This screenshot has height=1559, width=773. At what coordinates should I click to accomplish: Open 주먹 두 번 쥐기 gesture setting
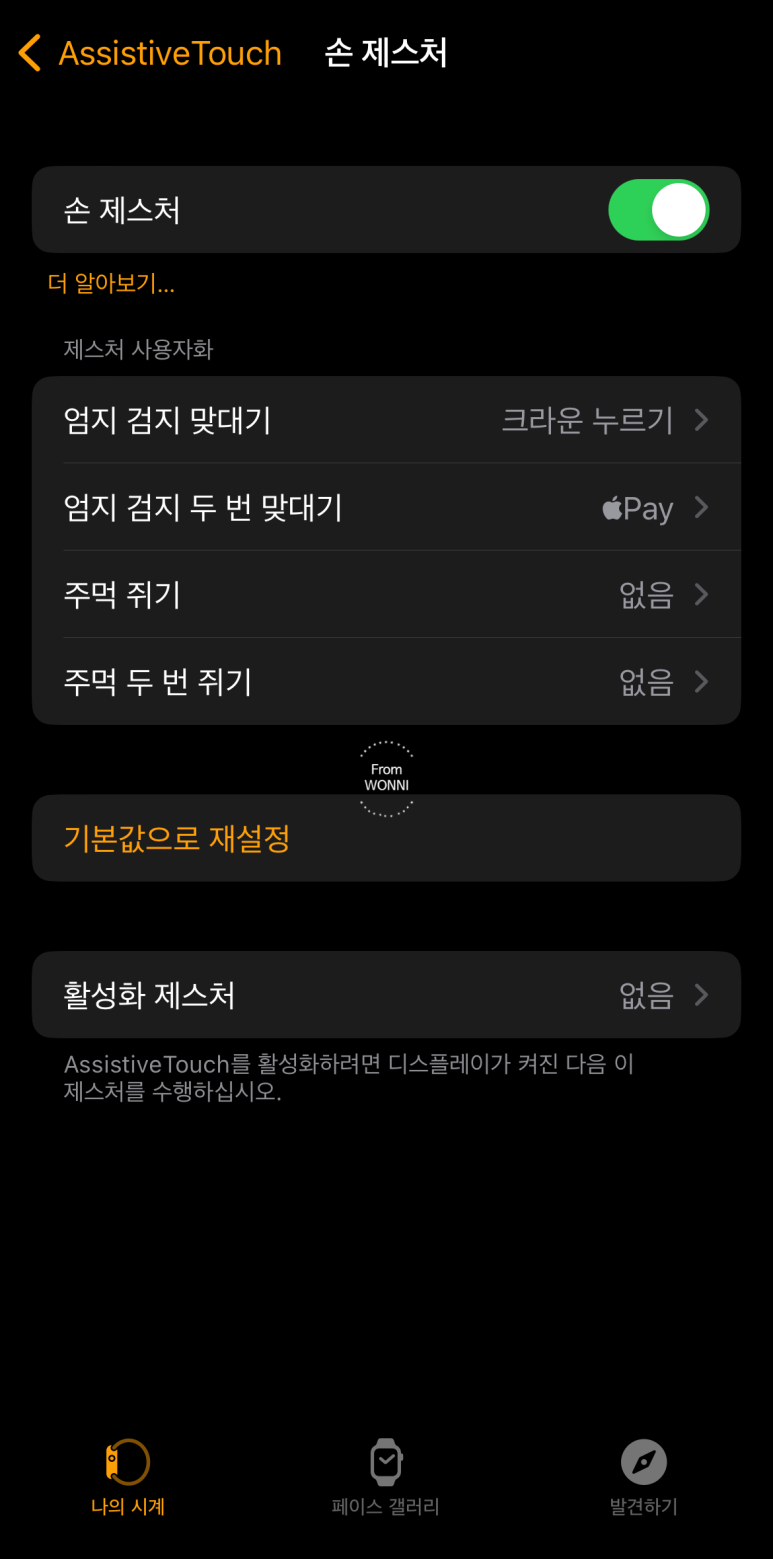(386, 681)
